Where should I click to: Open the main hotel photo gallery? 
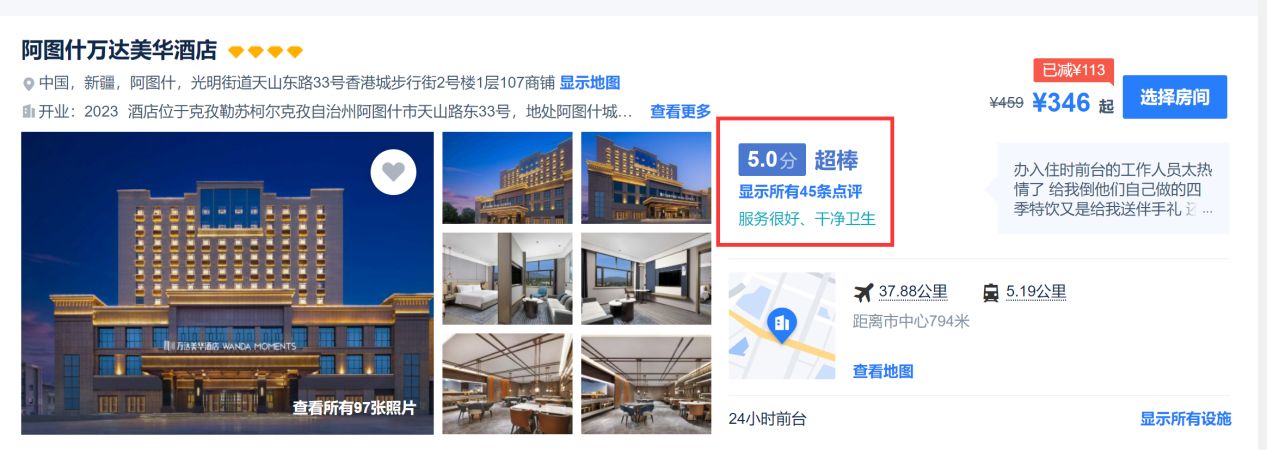click(x=227, y=283)
